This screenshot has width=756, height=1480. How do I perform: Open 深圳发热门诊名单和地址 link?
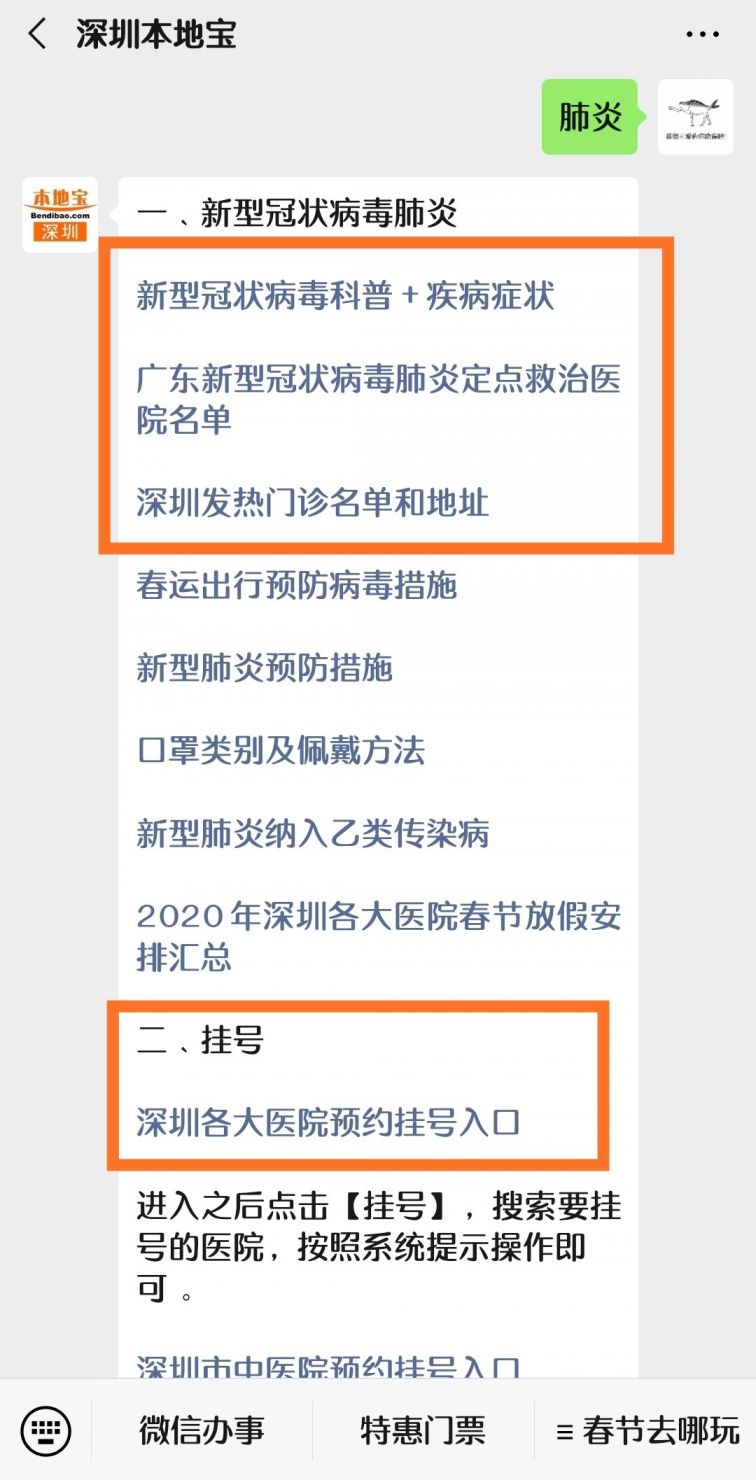[312, 502]
